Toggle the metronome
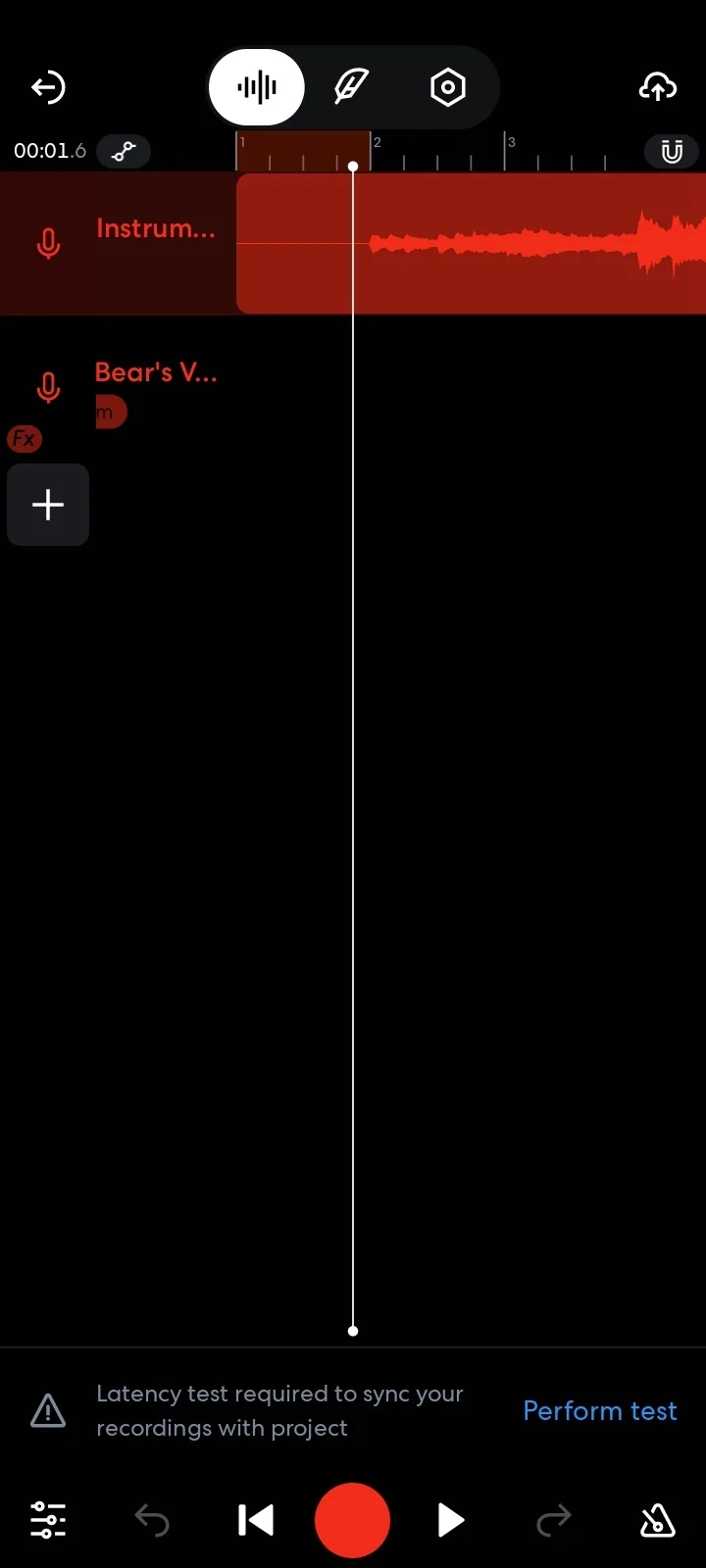 [x=658, y=1520]
